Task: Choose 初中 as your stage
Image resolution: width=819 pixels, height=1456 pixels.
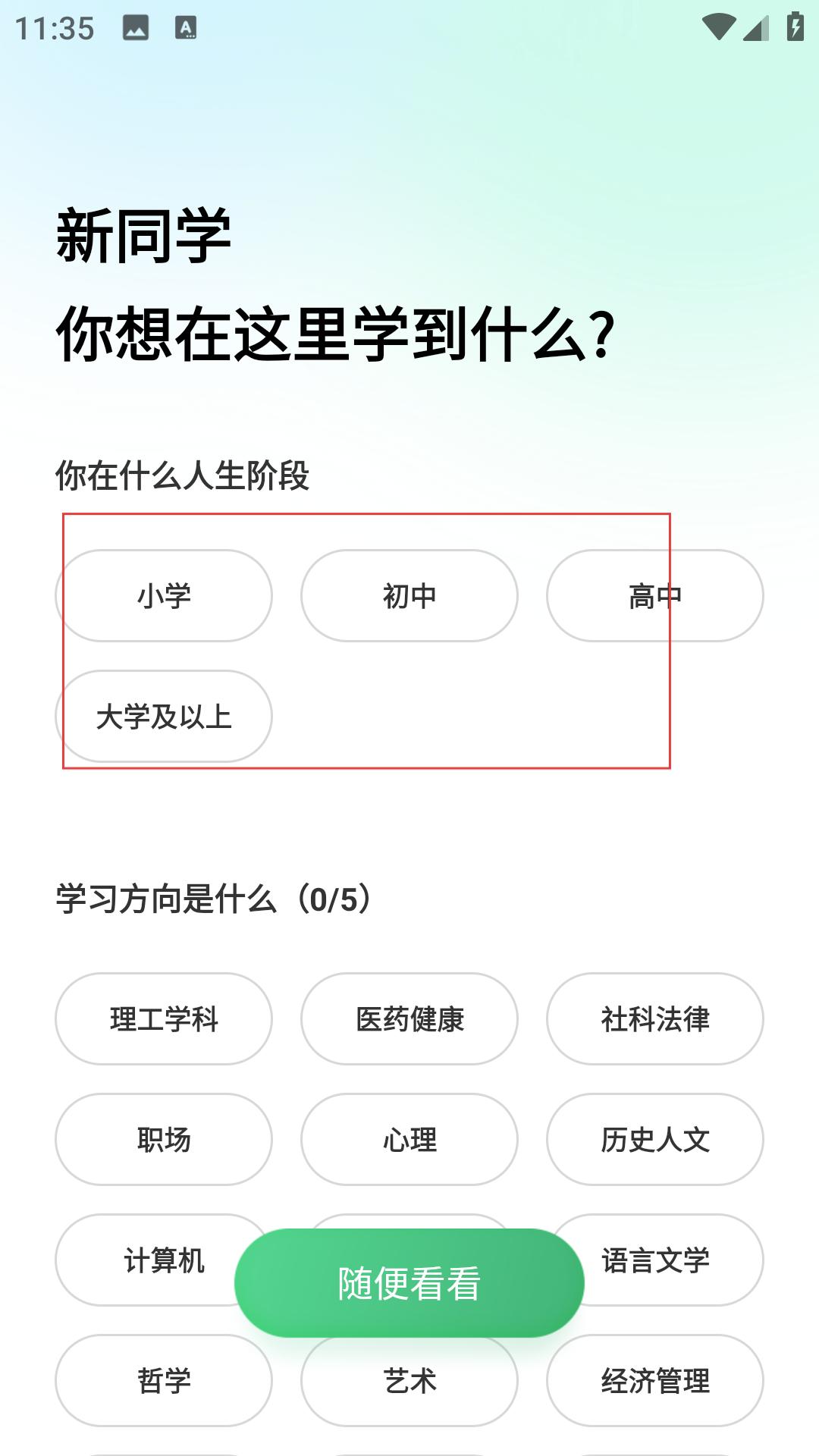Action: (x=409, y=595)
